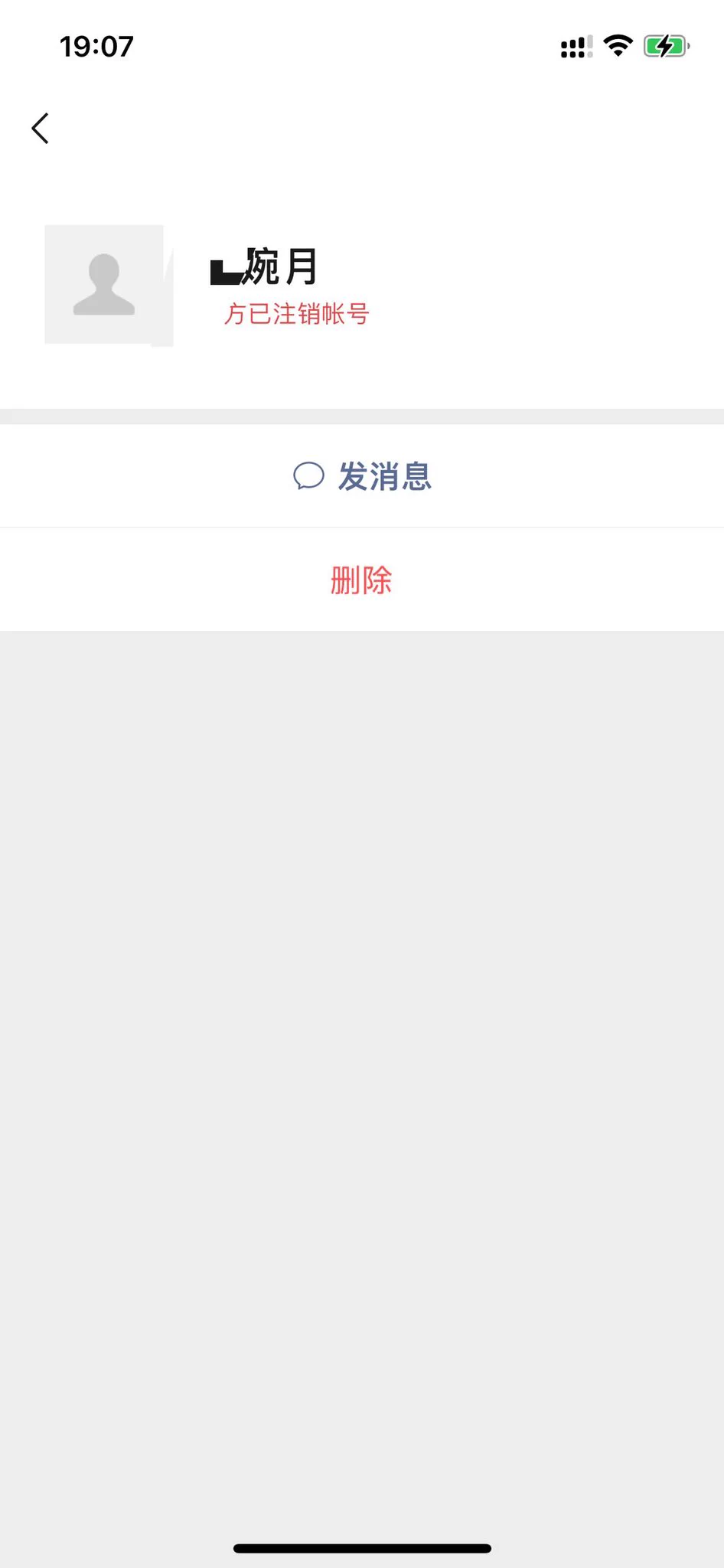This screenshot has width=724, height=1568.
Task: Go back using the top-left arrow
Action: [x=41, y=128]
